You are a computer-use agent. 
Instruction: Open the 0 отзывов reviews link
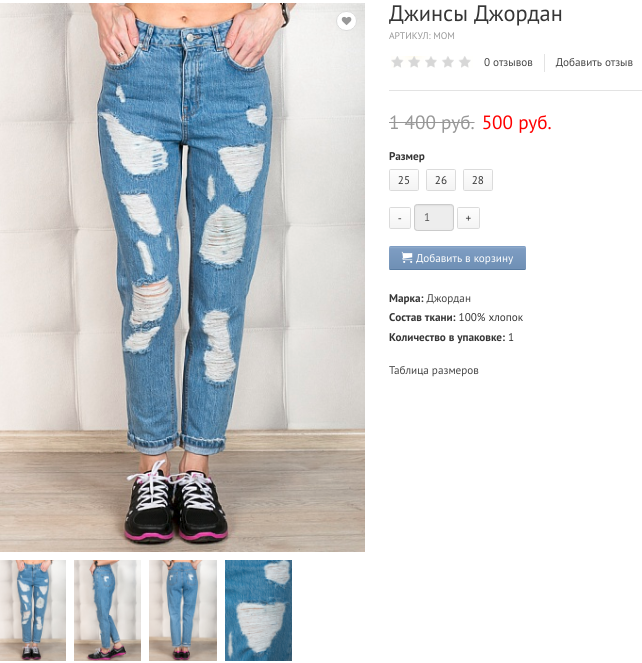point(508,62)
